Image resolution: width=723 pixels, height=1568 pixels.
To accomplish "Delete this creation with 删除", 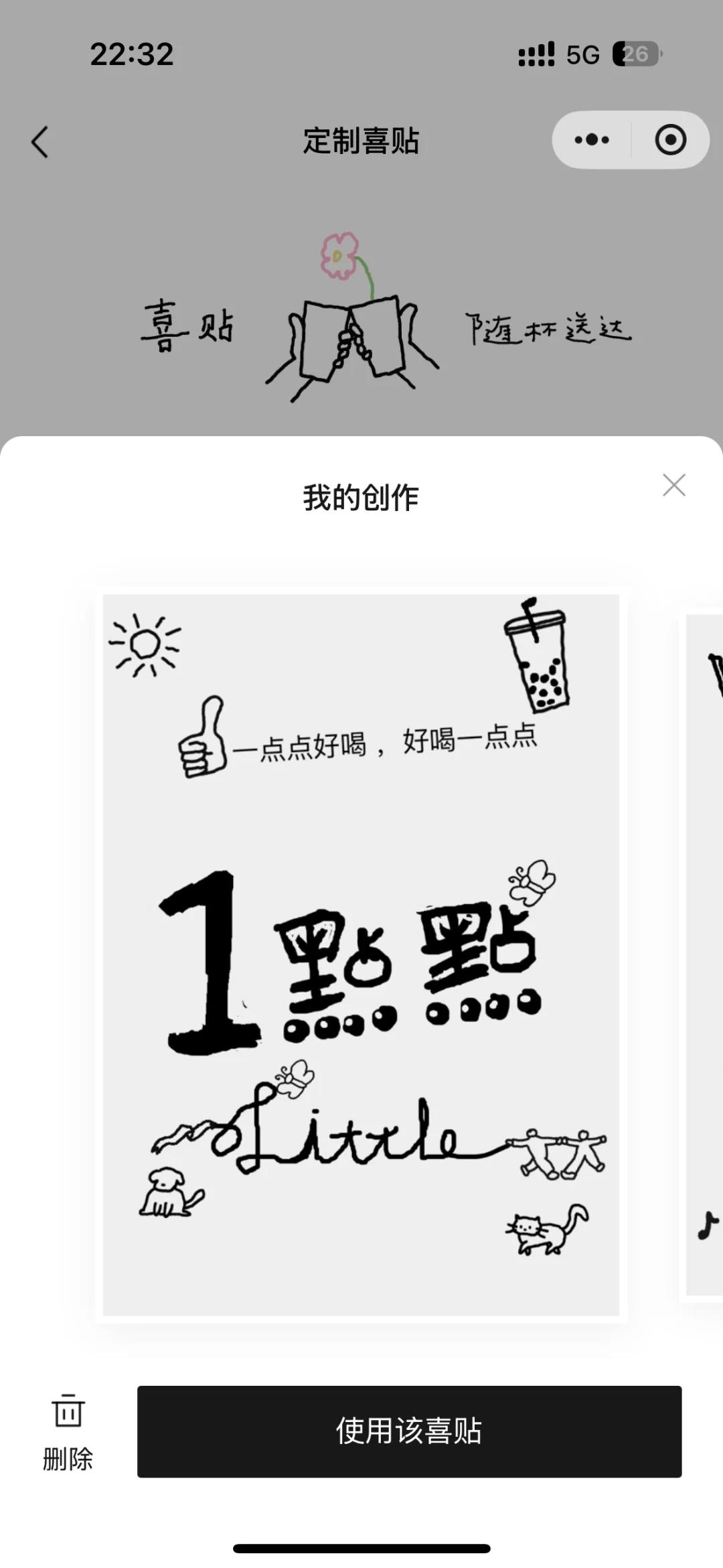I will pos(68,1432).
